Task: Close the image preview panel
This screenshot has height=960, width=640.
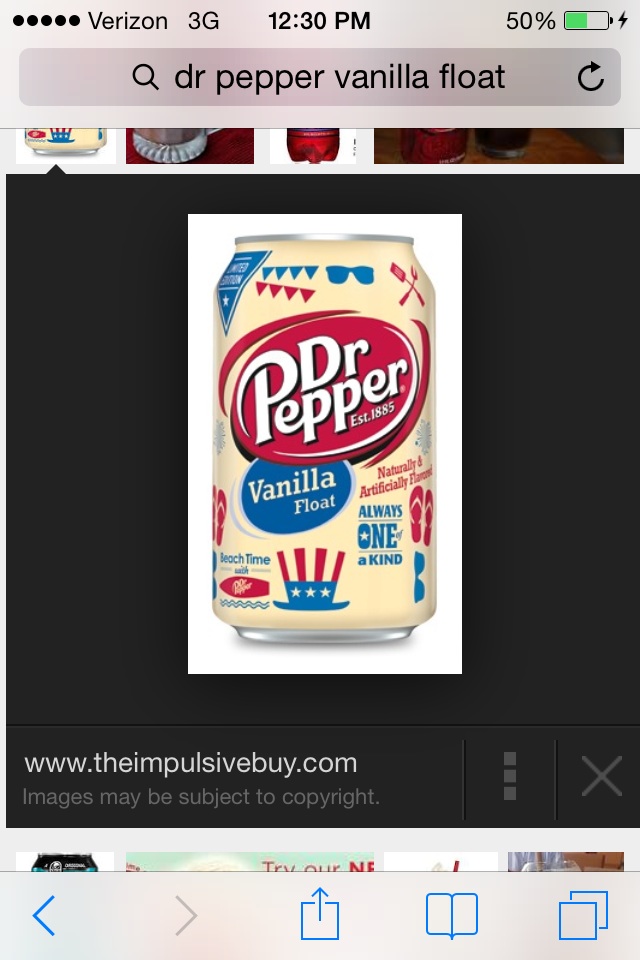Action: click(601, 776)
